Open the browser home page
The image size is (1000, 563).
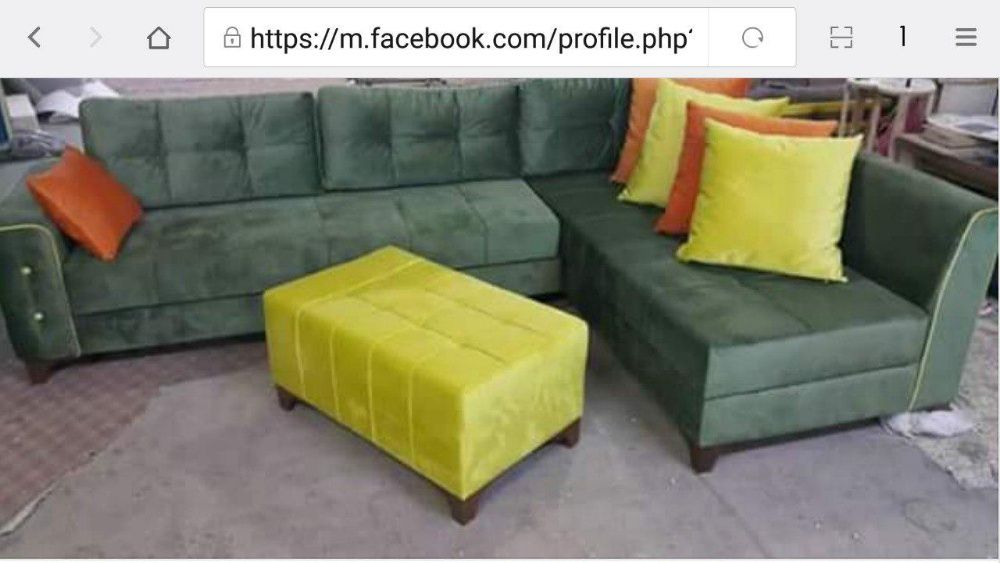click(x=158, y=38)
